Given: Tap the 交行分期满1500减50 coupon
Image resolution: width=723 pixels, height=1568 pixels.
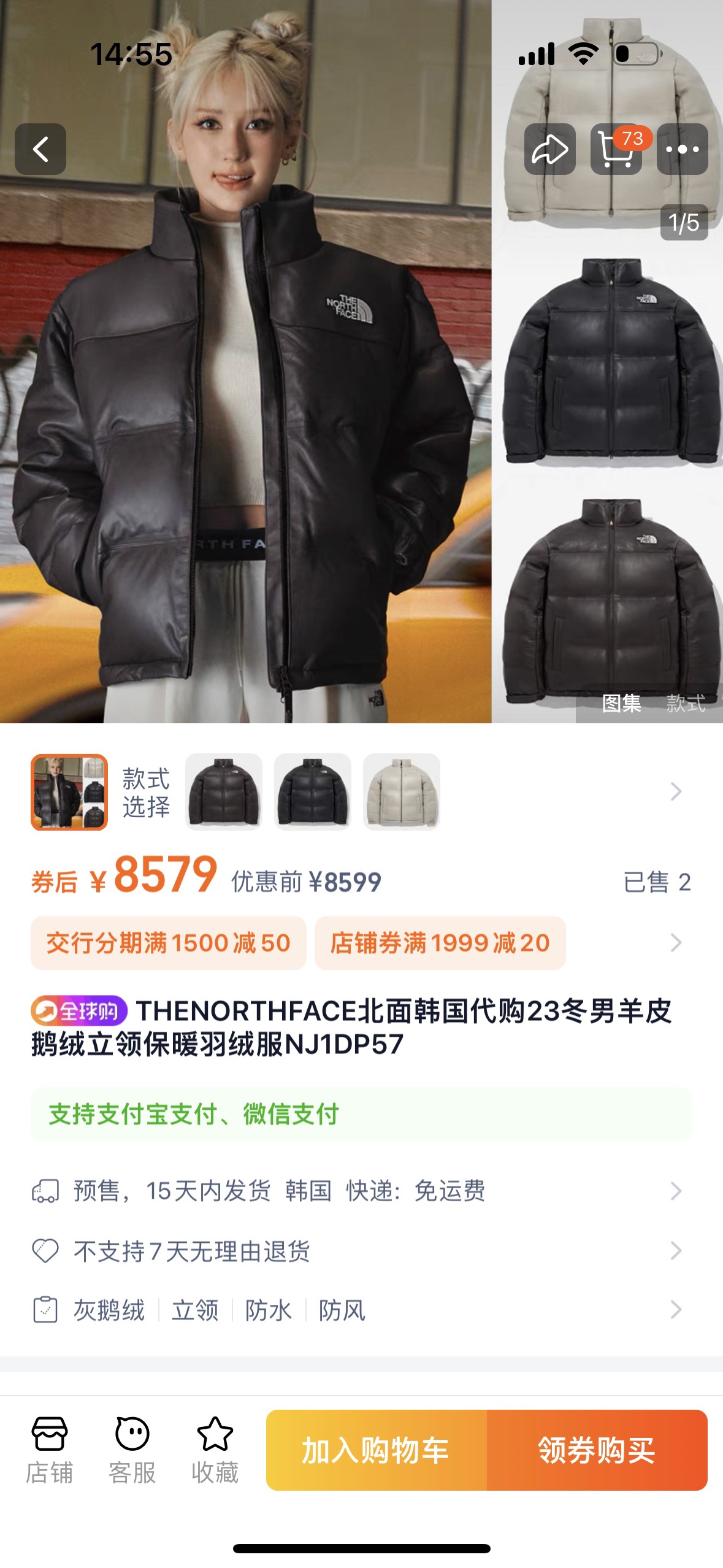Looking at the screenshot, I should click(169, 943).
